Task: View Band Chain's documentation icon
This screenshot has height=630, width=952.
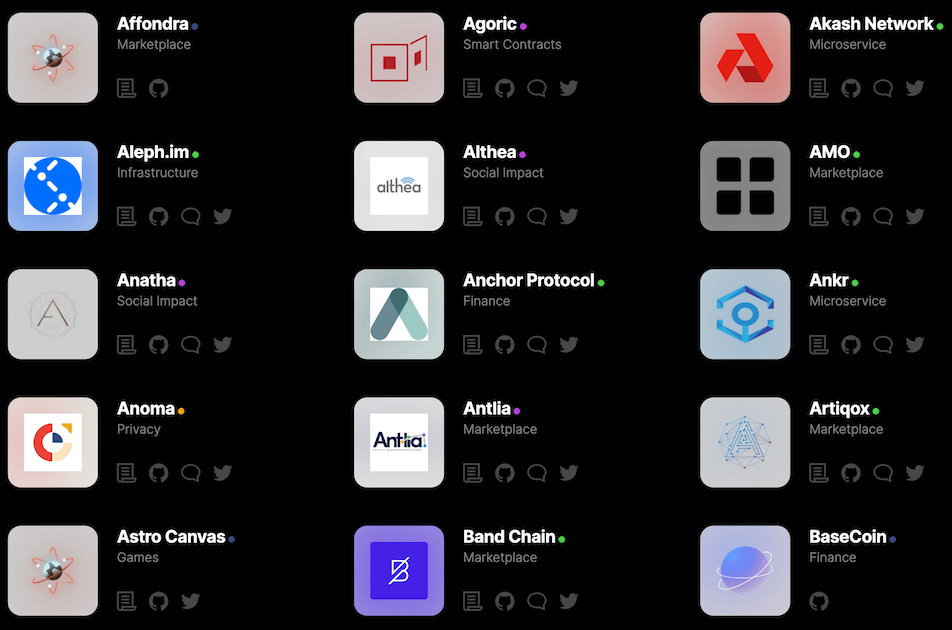Action: [472, 601]
